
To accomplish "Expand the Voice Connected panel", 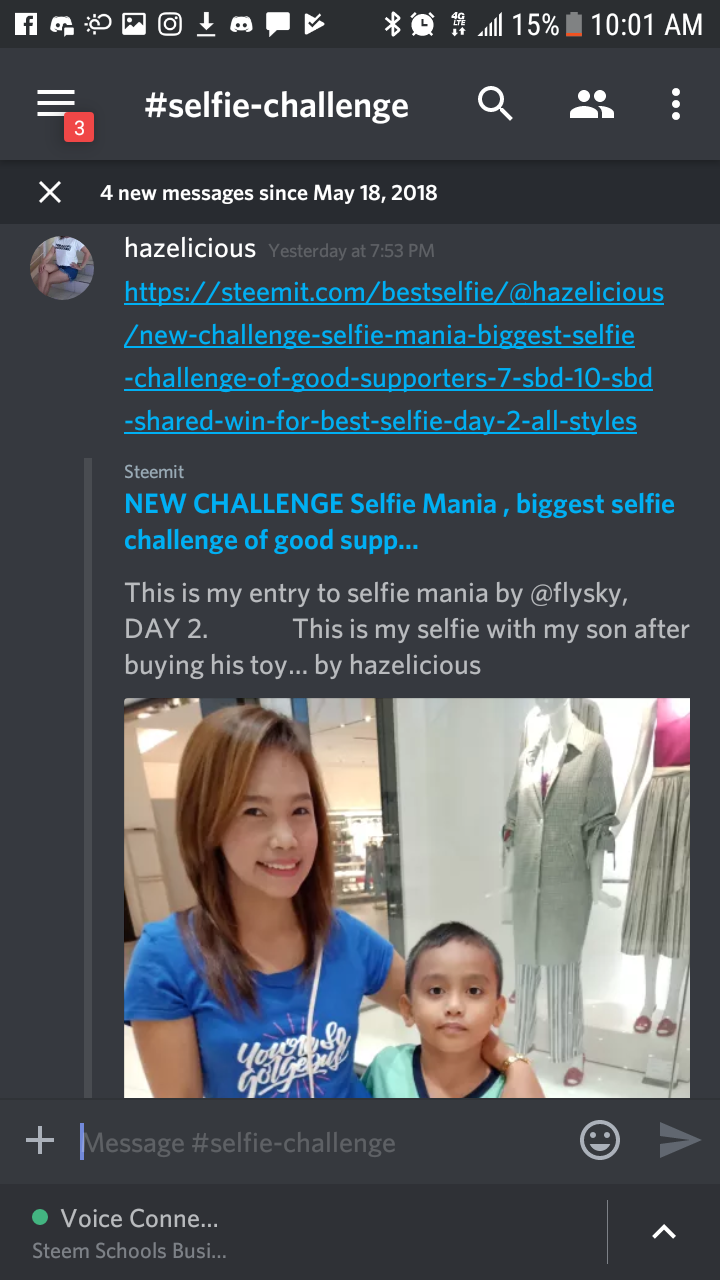I will coord(664,1232).
